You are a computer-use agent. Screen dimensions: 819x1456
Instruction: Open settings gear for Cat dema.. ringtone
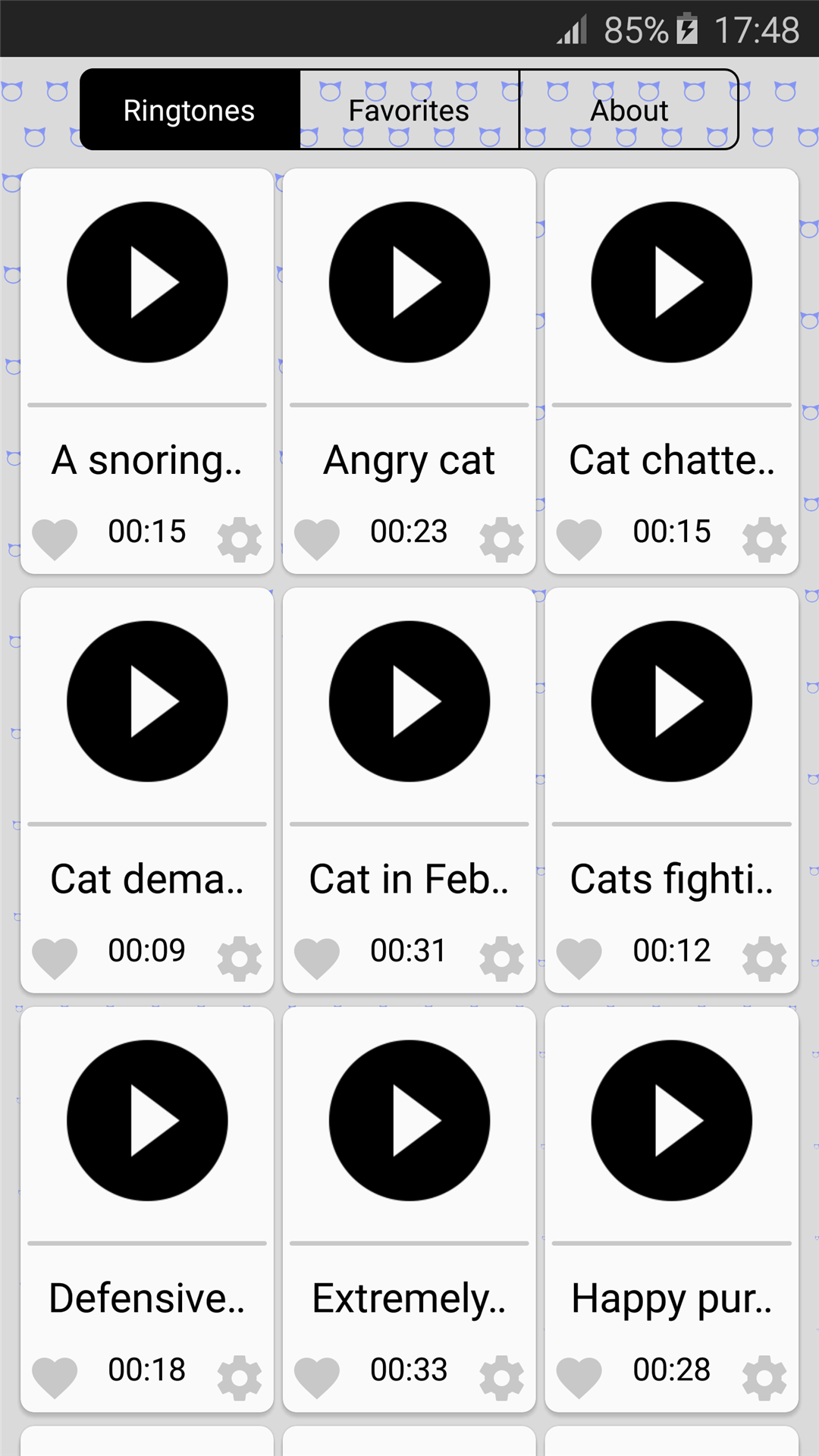coord(240,959)
